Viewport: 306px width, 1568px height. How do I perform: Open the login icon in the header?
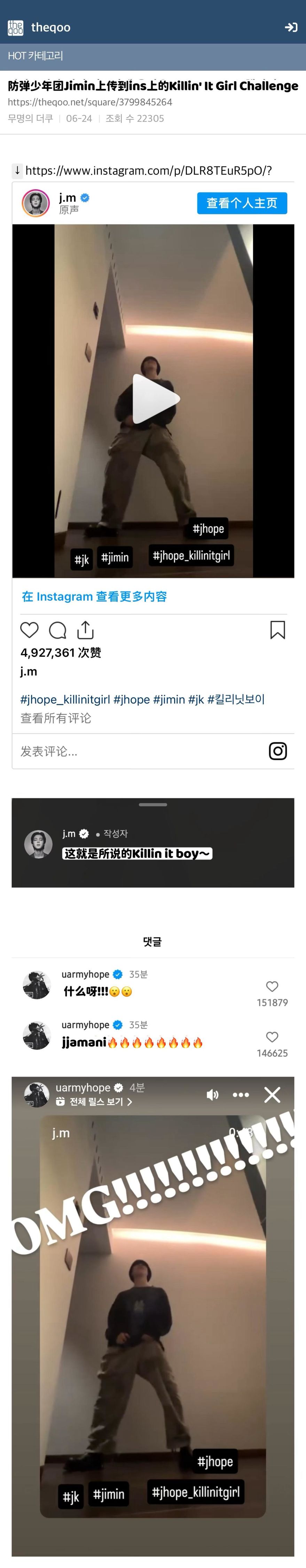click(290, 28)
